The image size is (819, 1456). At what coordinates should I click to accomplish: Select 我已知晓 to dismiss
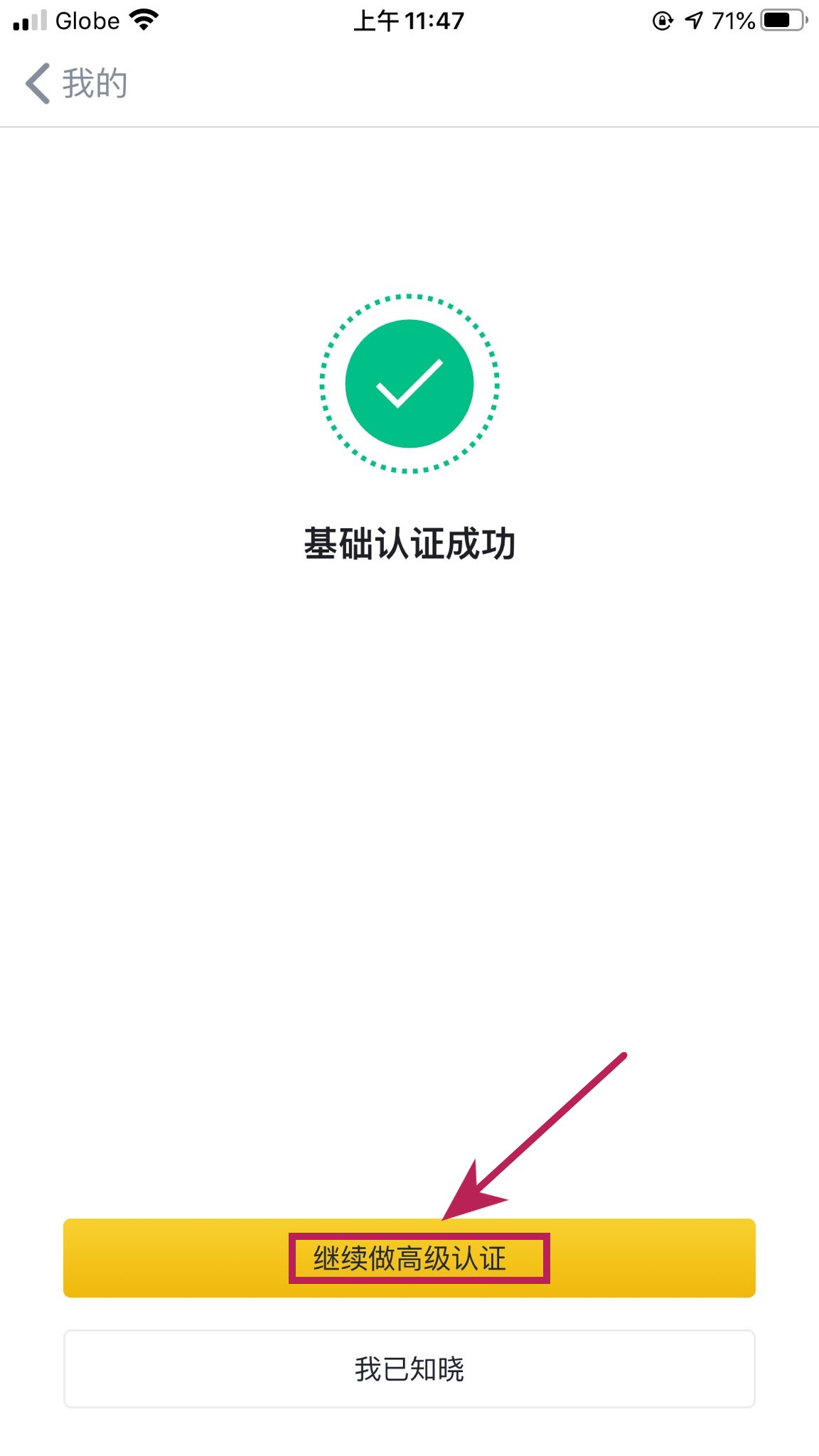409,1369
